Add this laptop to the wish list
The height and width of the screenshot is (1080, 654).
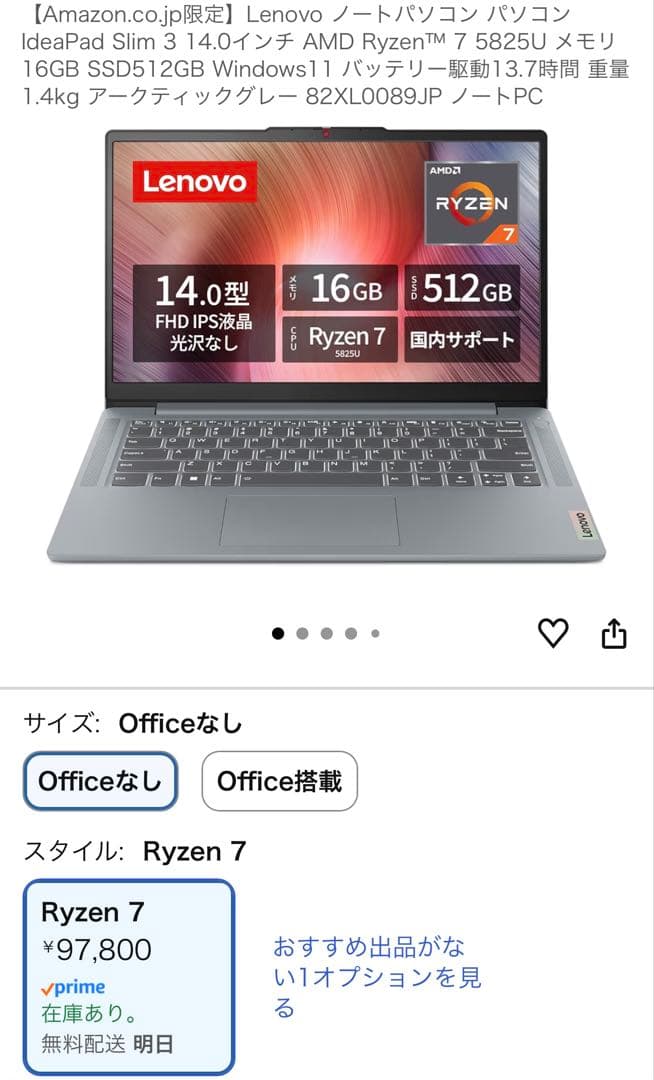[553, 633]
